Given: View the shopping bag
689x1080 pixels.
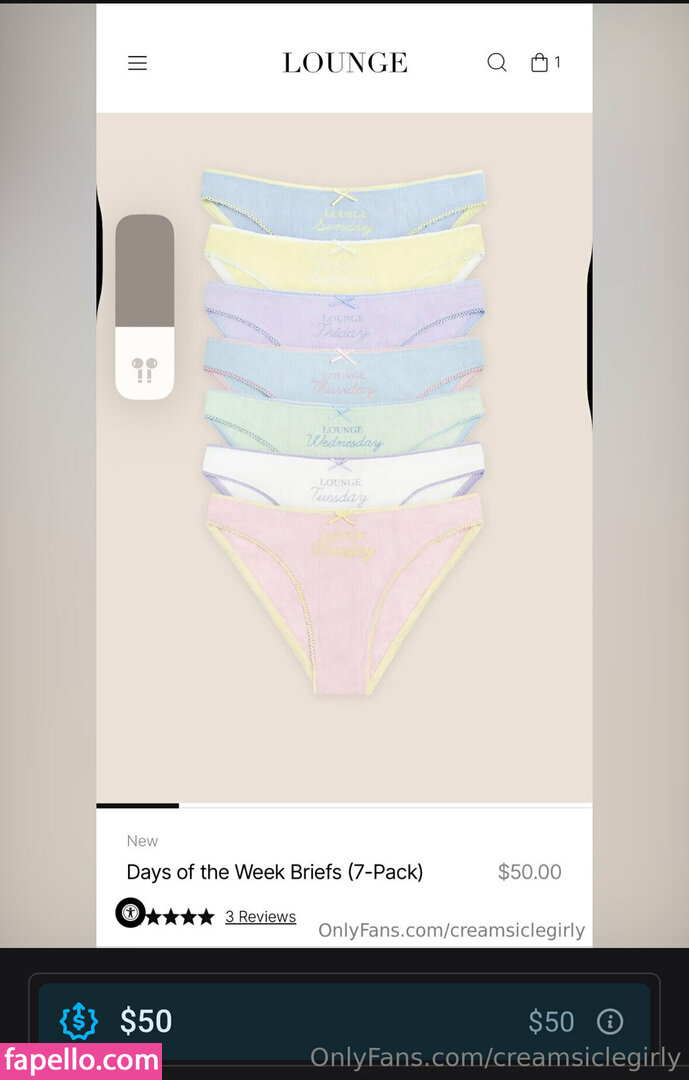Looking at the screenshot, I should coord(541,63).
